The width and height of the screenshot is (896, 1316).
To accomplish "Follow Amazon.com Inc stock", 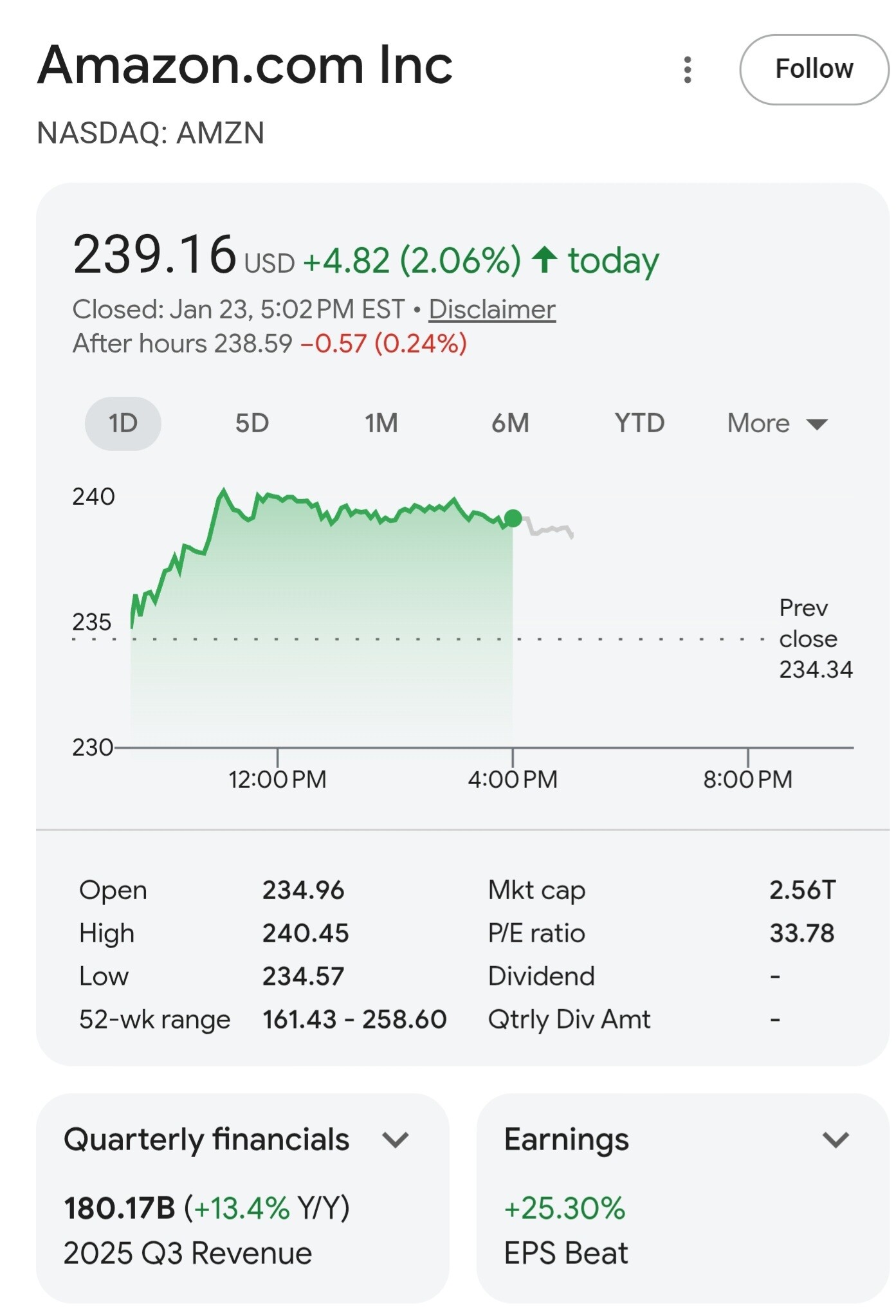I will click(814, 69).
